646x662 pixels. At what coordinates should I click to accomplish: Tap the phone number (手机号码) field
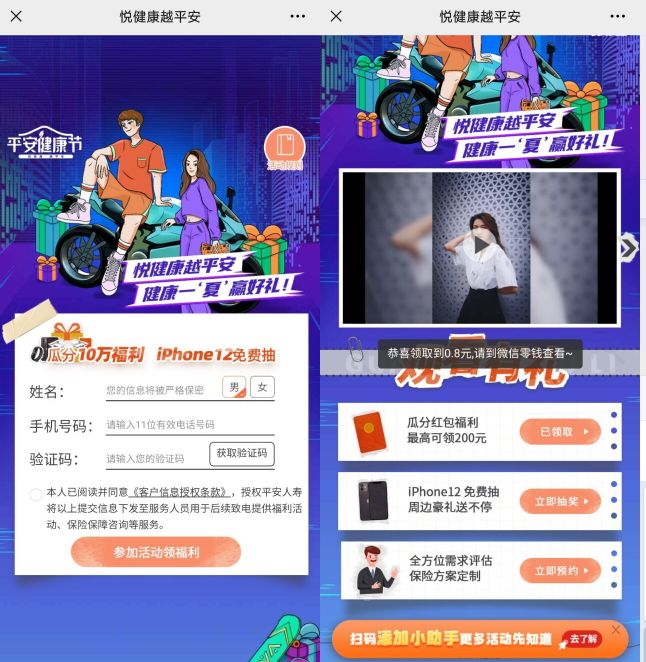click(188, 425)
